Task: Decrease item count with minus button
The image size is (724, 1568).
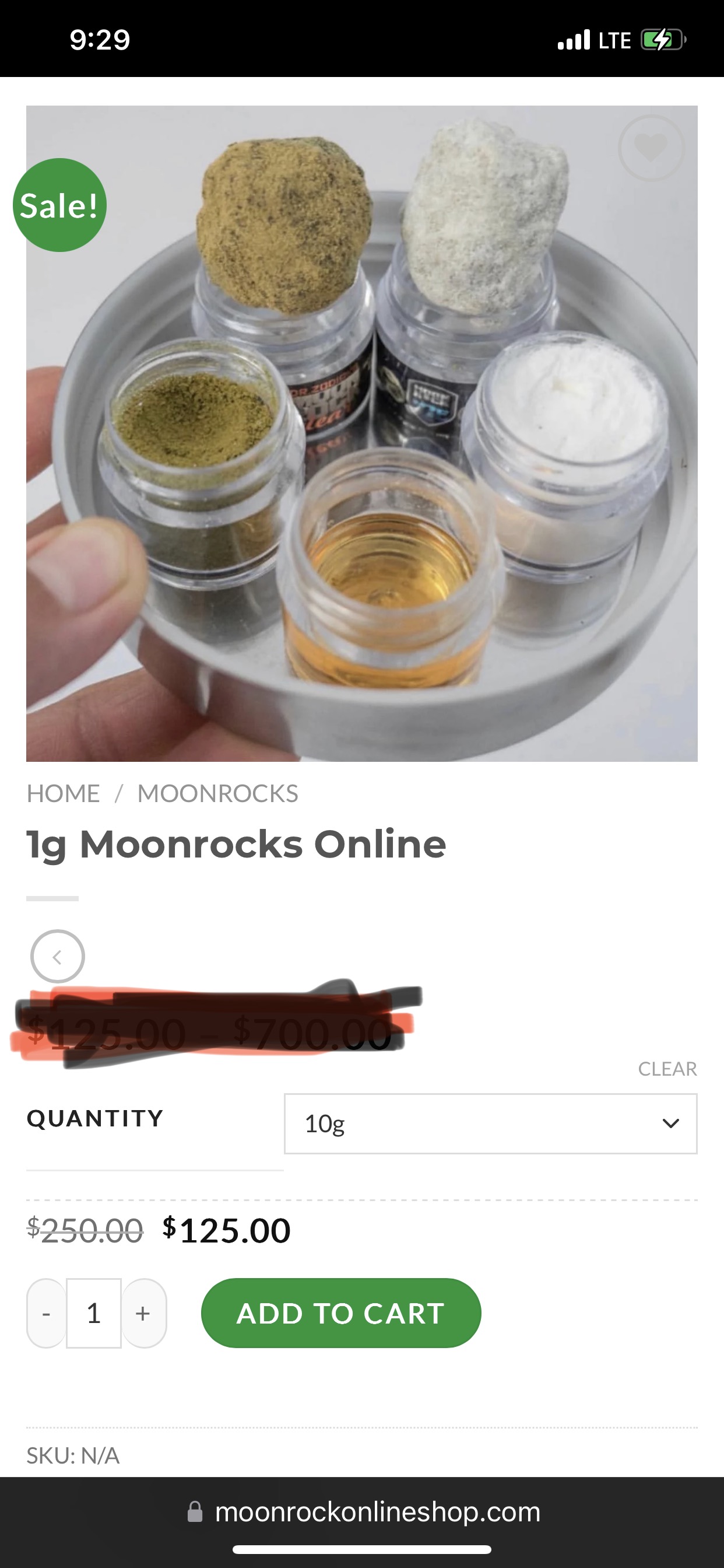Action: (46, 1314)
